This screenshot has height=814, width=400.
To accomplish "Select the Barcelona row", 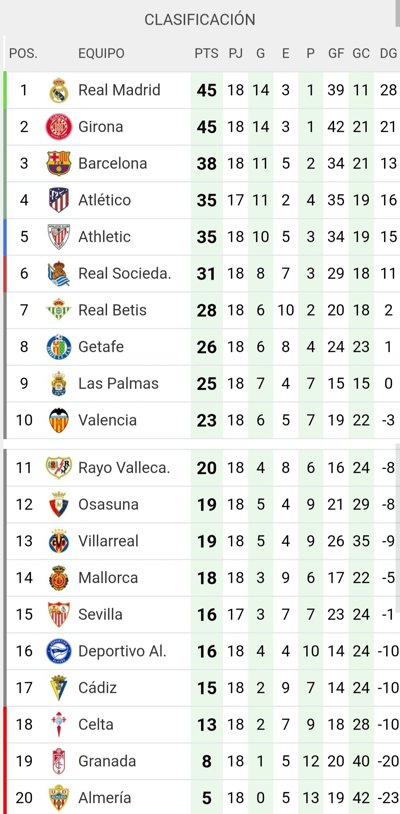I will (x=201, y=164).
